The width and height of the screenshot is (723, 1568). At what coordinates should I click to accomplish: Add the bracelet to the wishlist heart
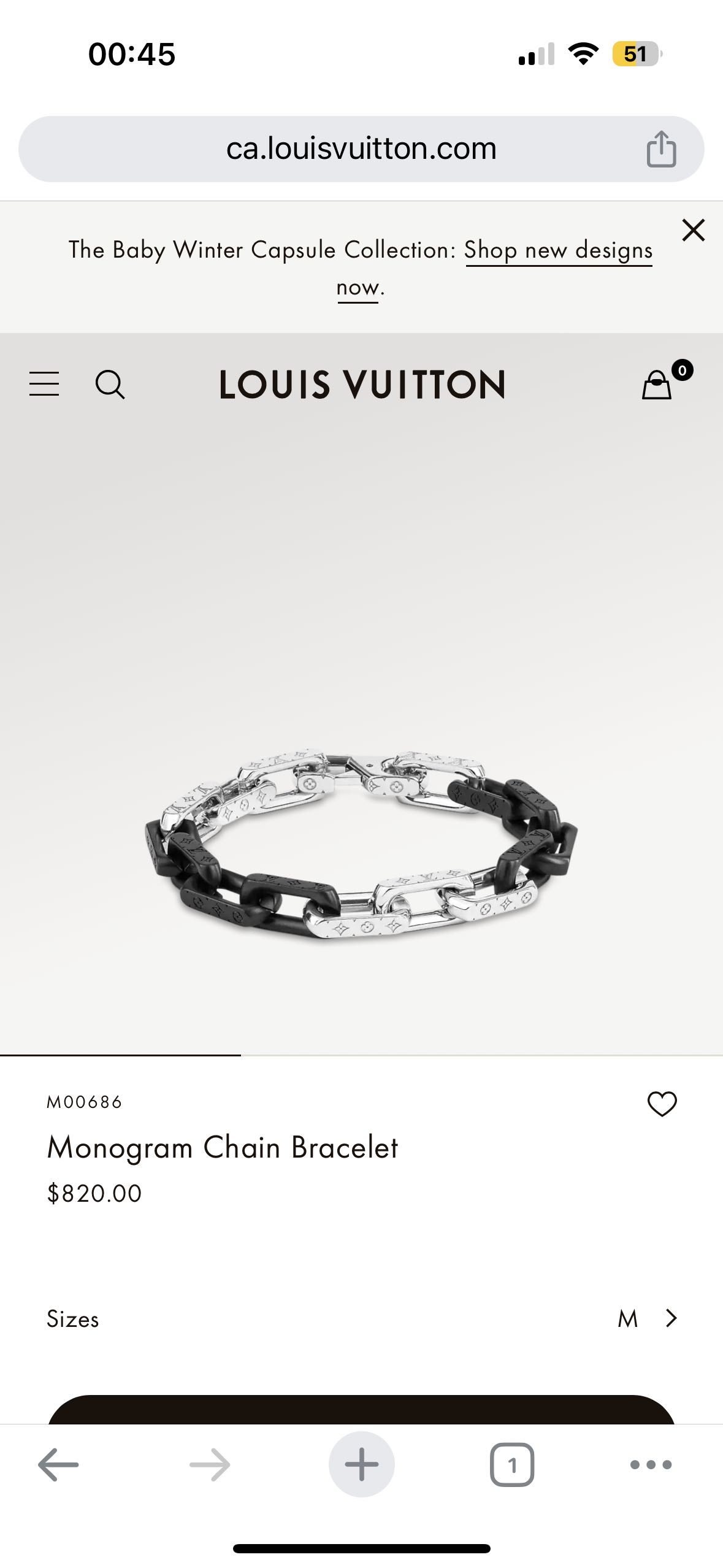(662, 1104)
